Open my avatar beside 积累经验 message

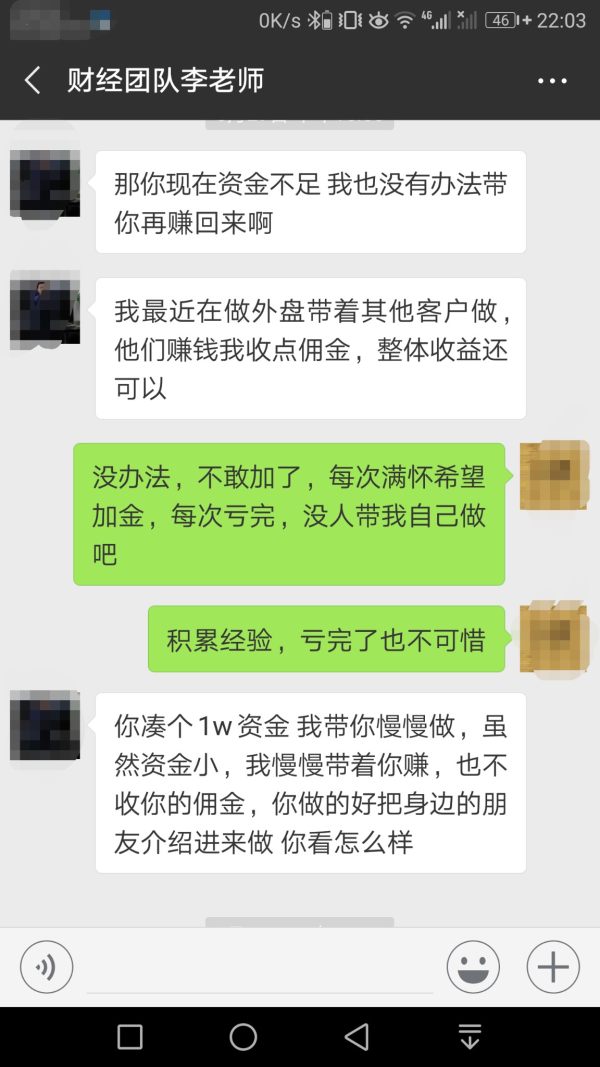[x=554, y=636]
